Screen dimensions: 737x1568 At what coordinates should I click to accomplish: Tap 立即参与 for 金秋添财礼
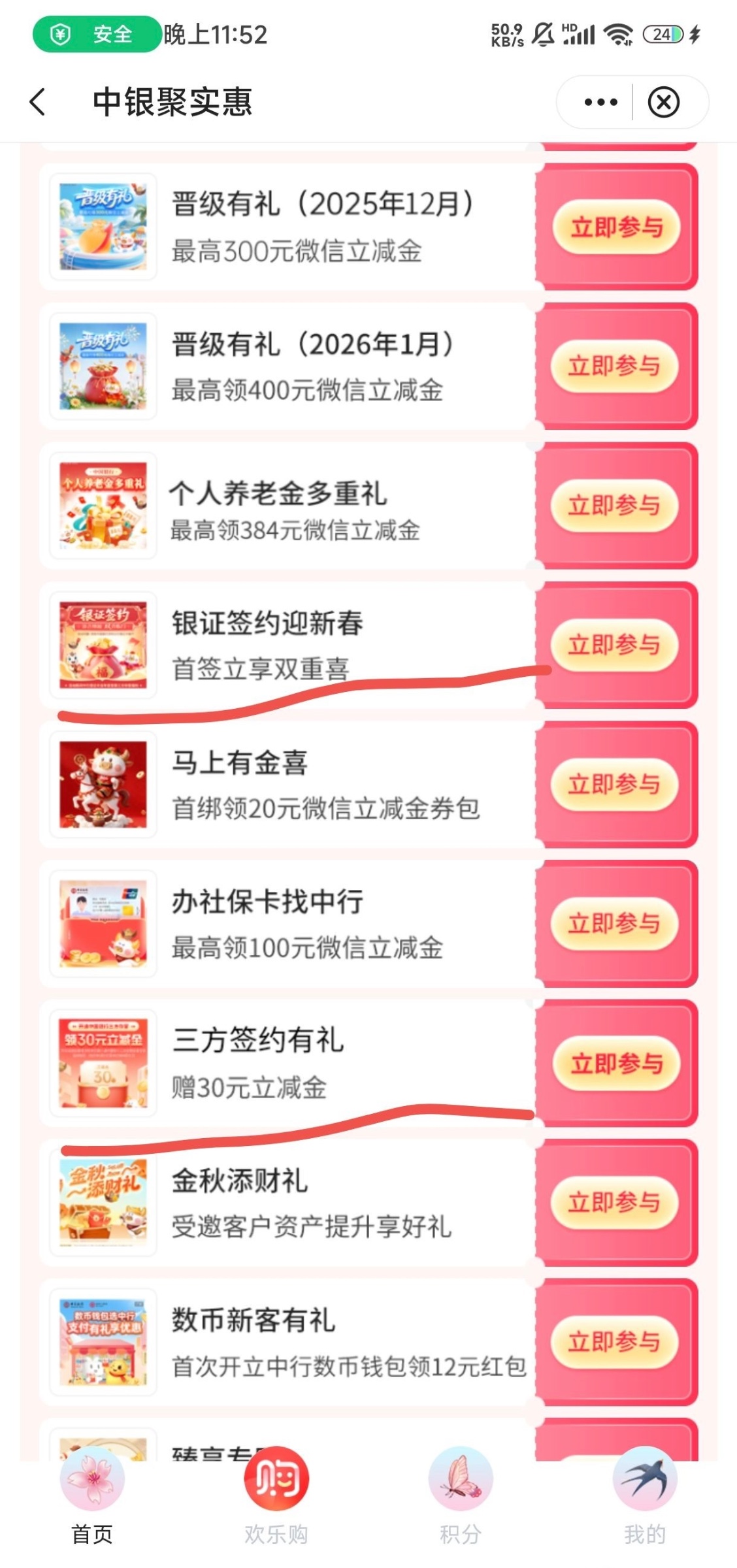click(x=614, y=1202)
